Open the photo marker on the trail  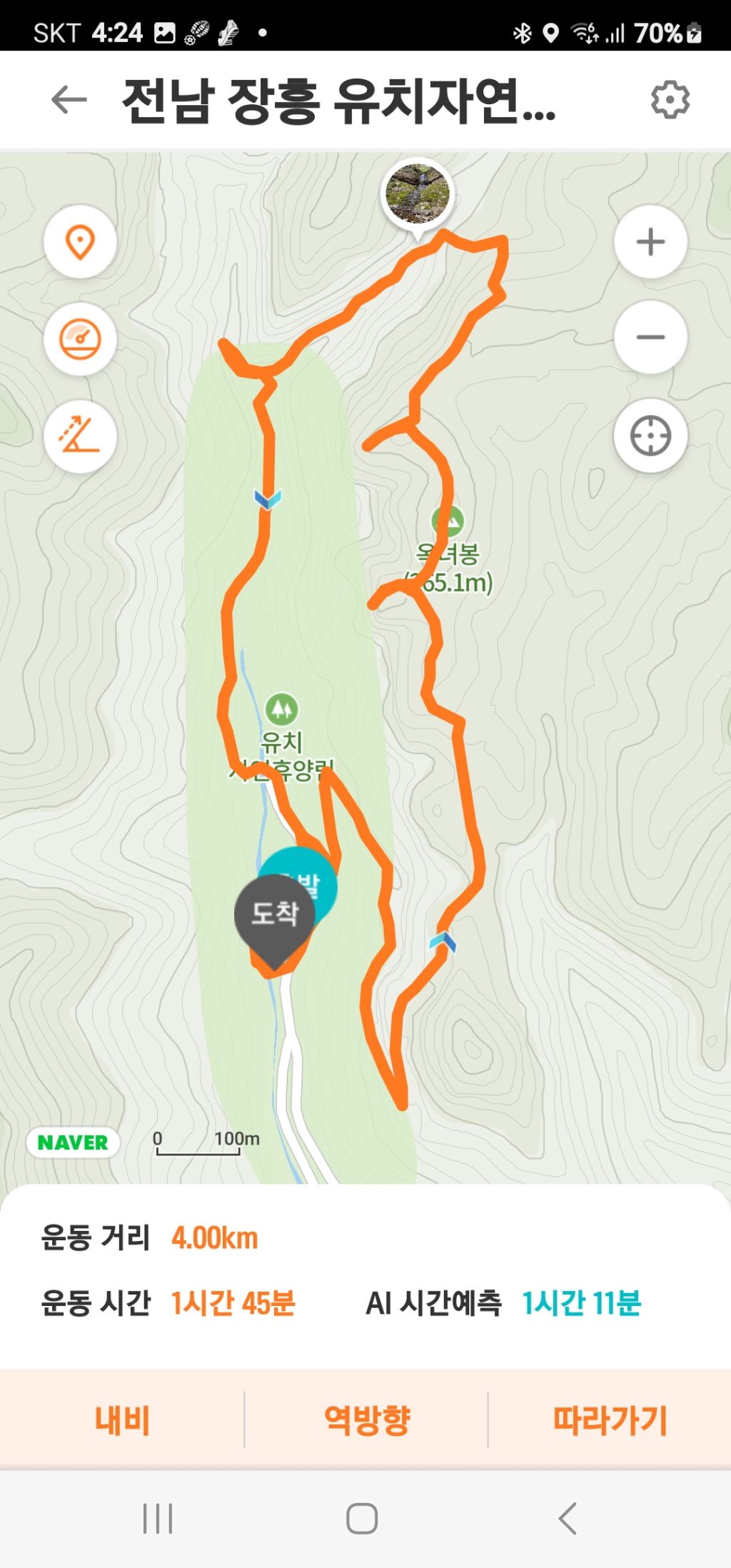[x=418, y=194]
